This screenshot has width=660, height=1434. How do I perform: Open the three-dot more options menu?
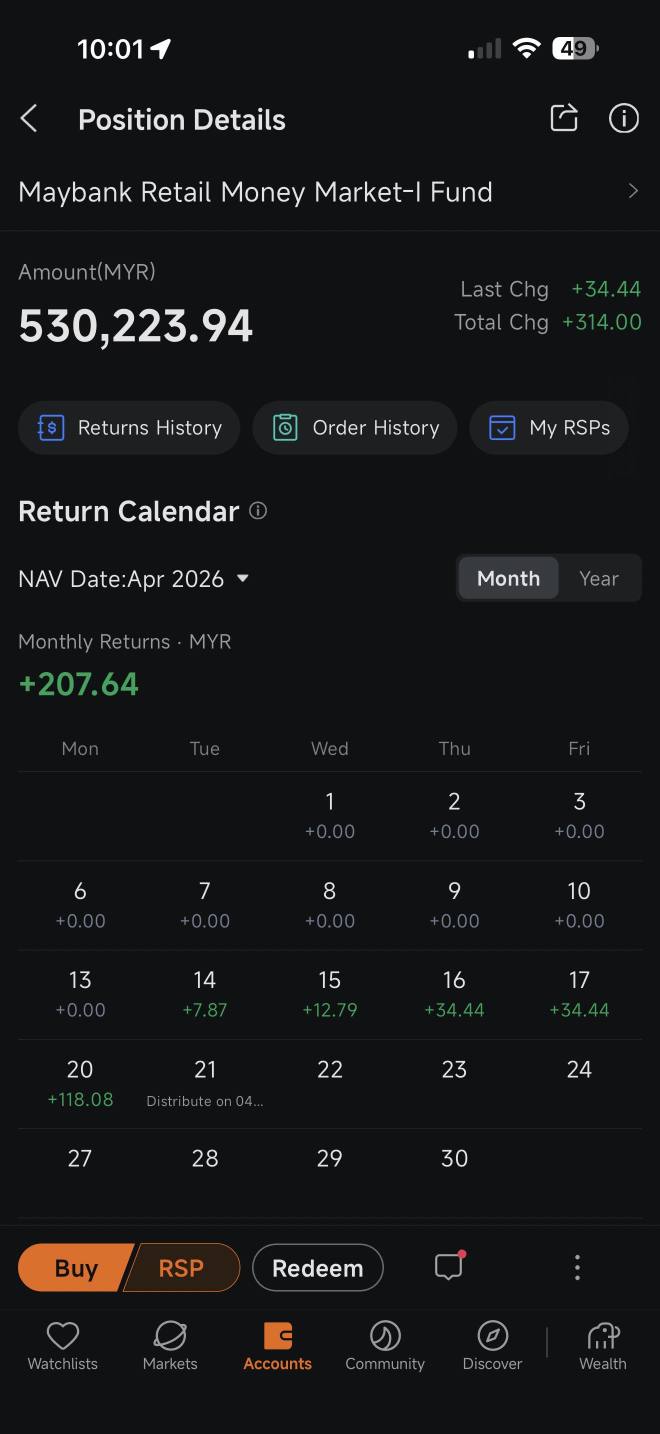click(577, 1268)
